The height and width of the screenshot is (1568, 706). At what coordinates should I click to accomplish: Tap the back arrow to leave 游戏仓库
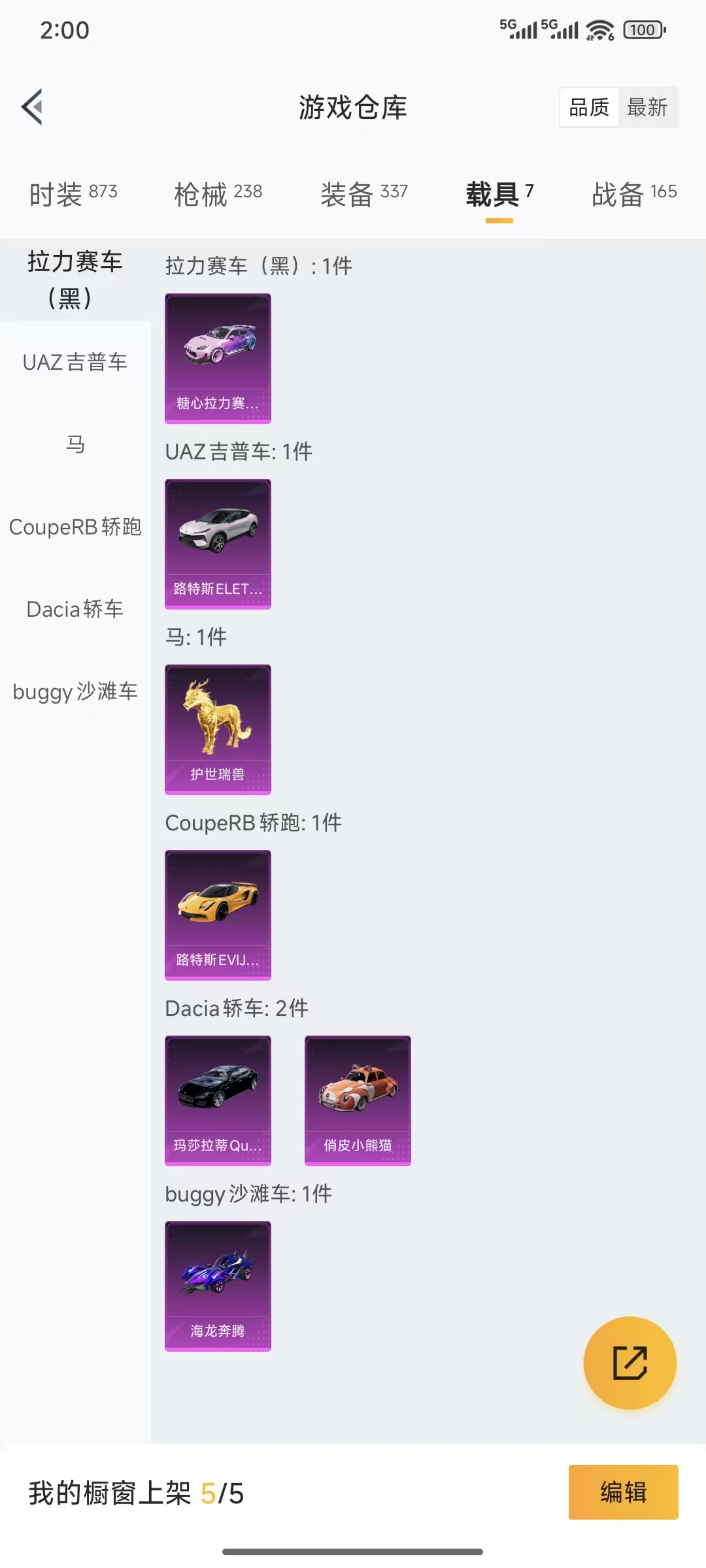click(x=32, y=106)
